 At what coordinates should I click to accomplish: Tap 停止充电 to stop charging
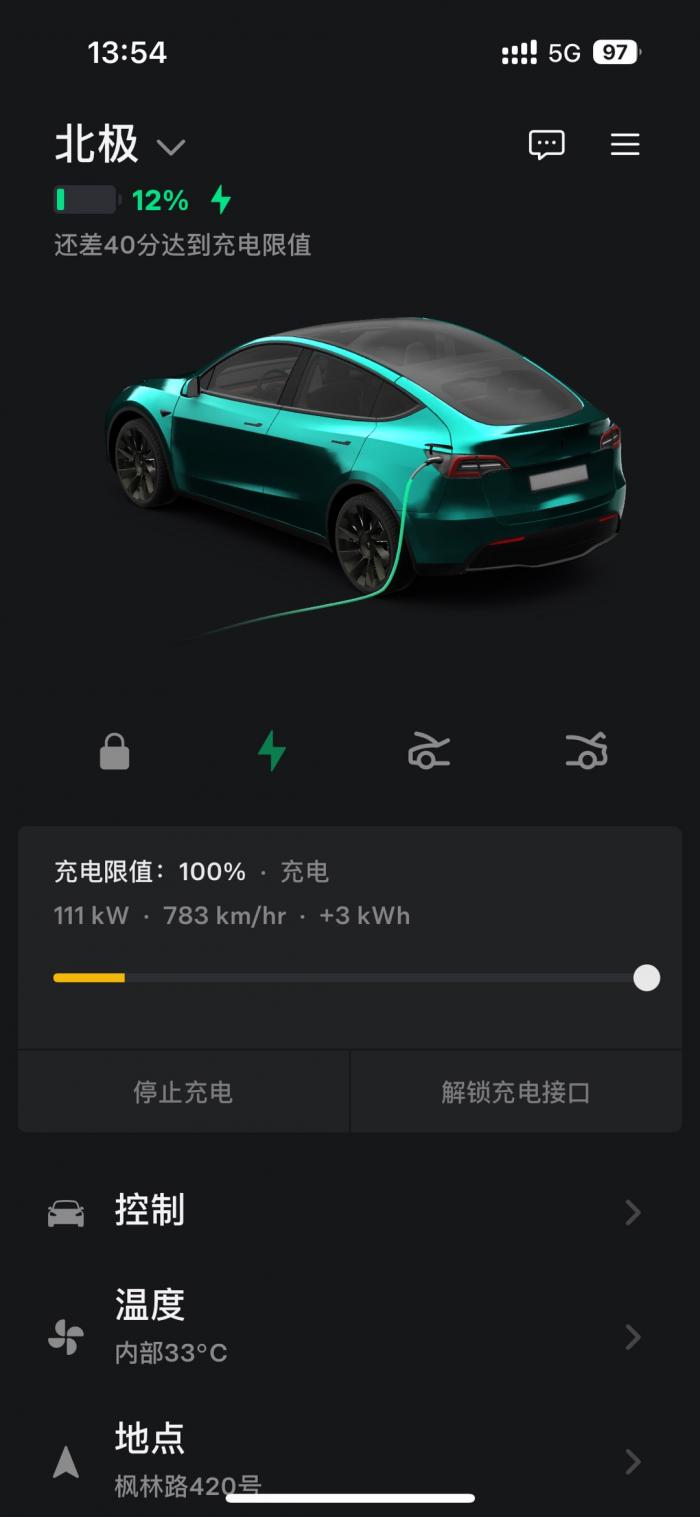183,1092
